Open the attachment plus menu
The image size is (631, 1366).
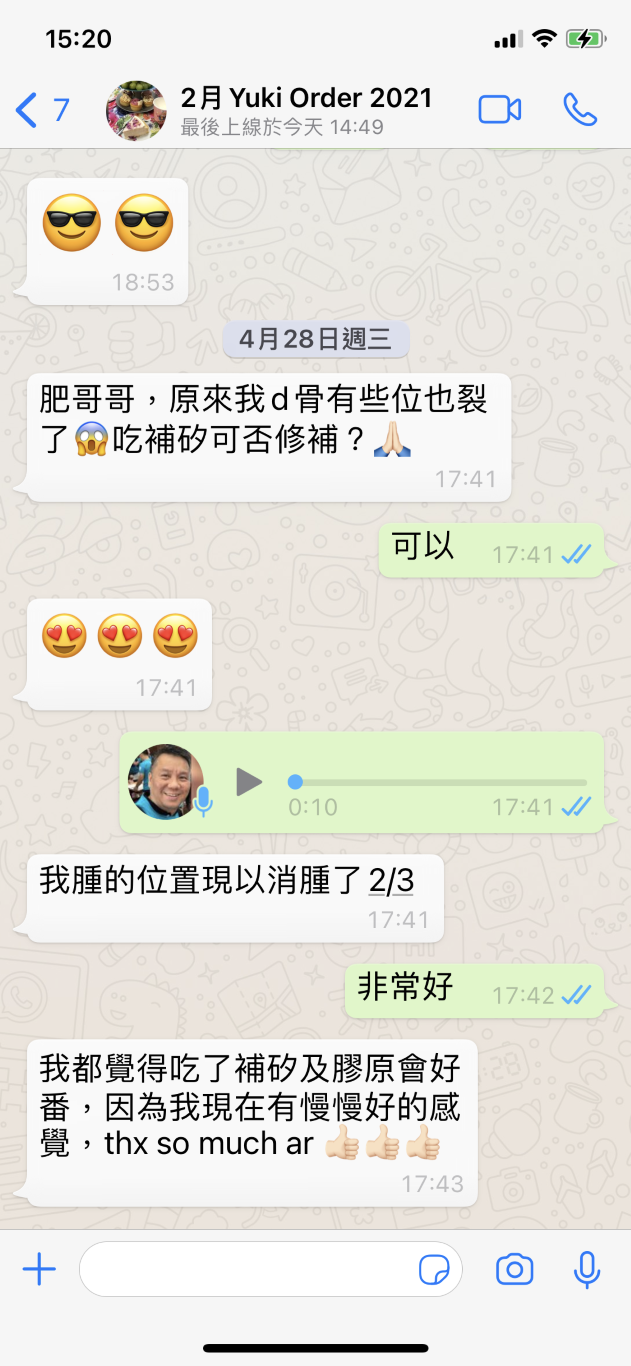[39, 1270]
